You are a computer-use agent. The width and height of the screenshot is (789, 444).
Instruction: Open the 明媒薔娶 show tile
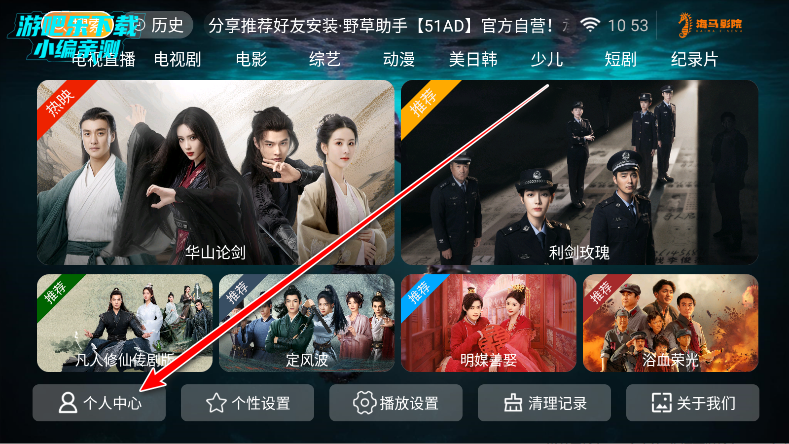[488, 323]
